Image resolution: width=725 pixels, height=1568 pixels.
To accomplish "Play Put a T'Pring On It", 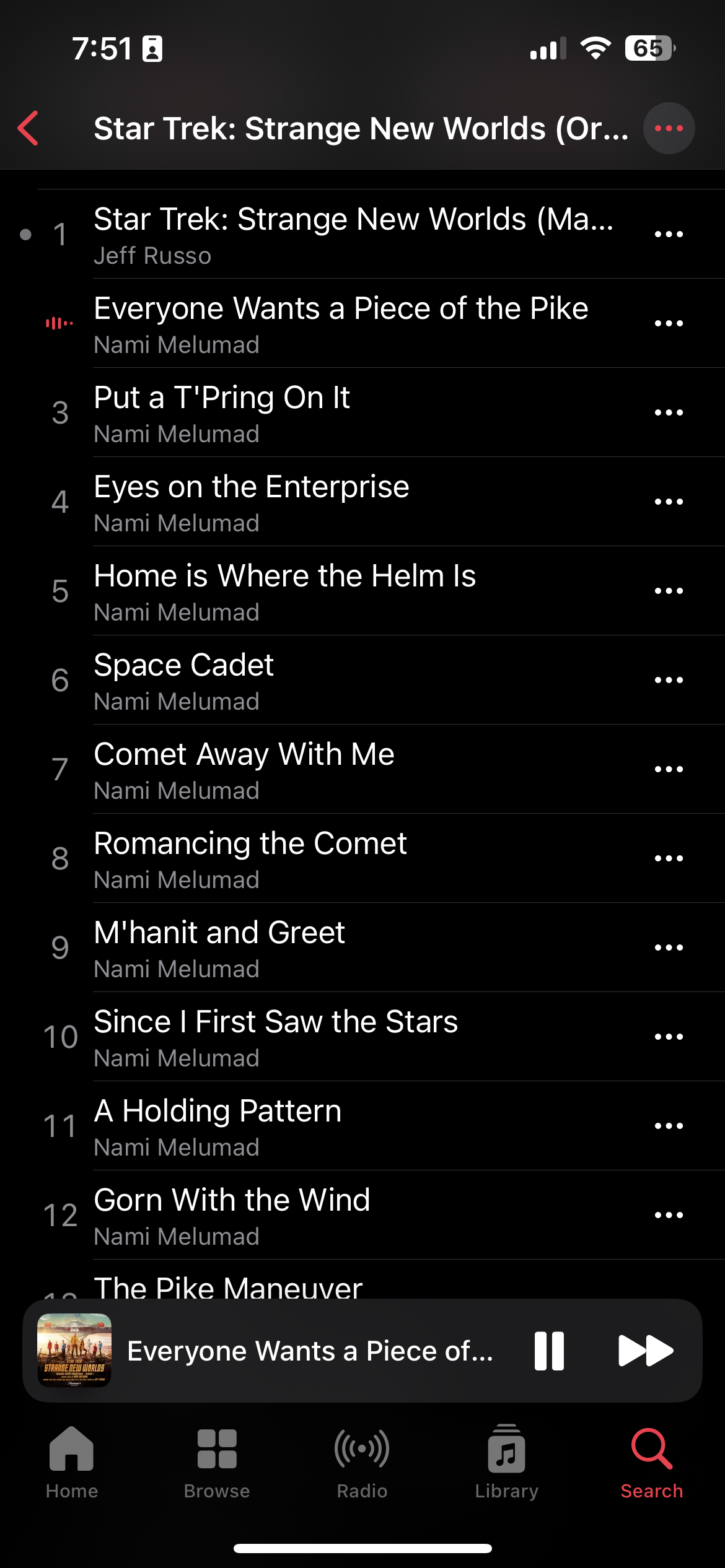I will (x=353, y=413).
